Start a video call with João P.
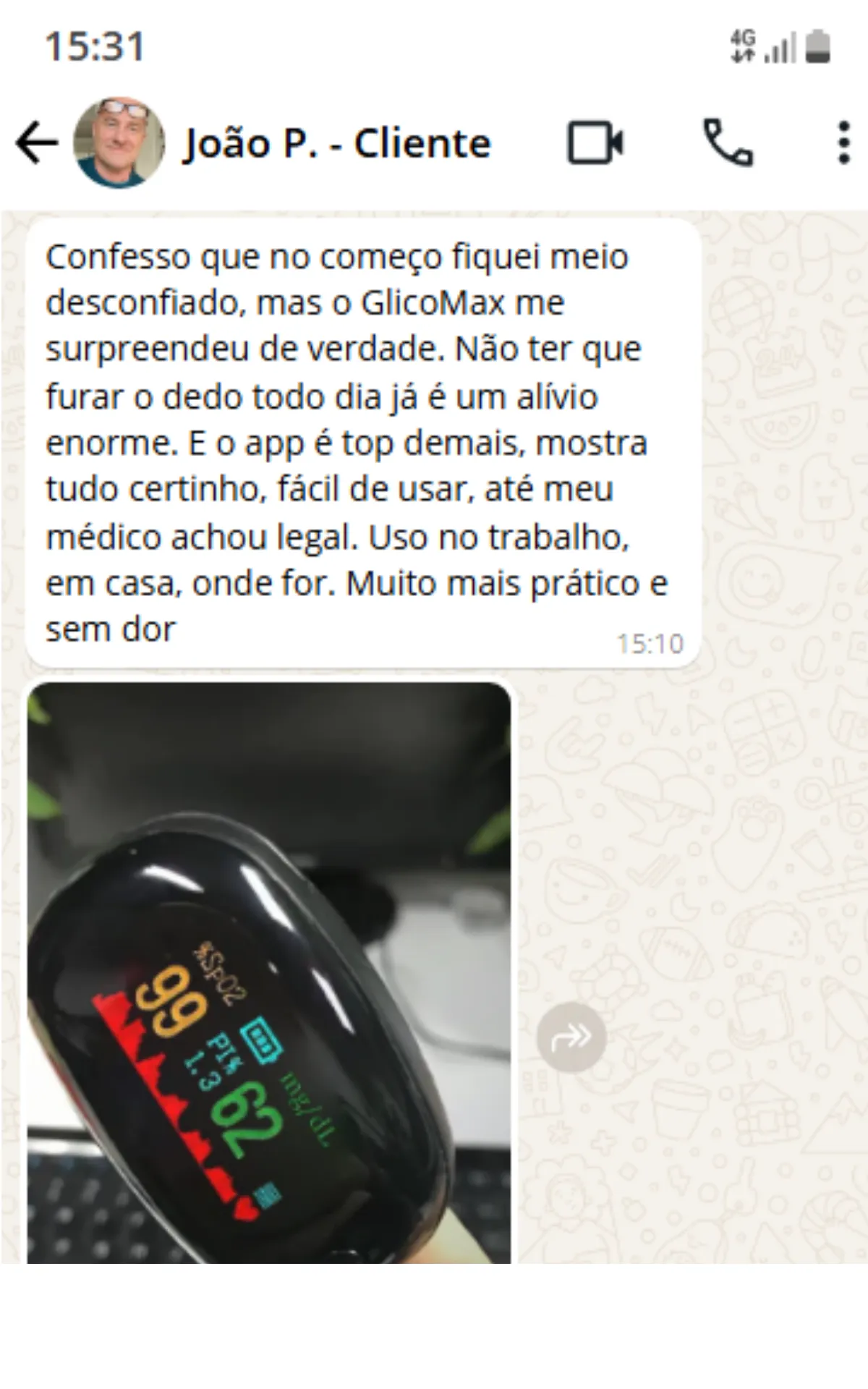This screenshot has width=868, height=1389. click(x=595, y=143)
